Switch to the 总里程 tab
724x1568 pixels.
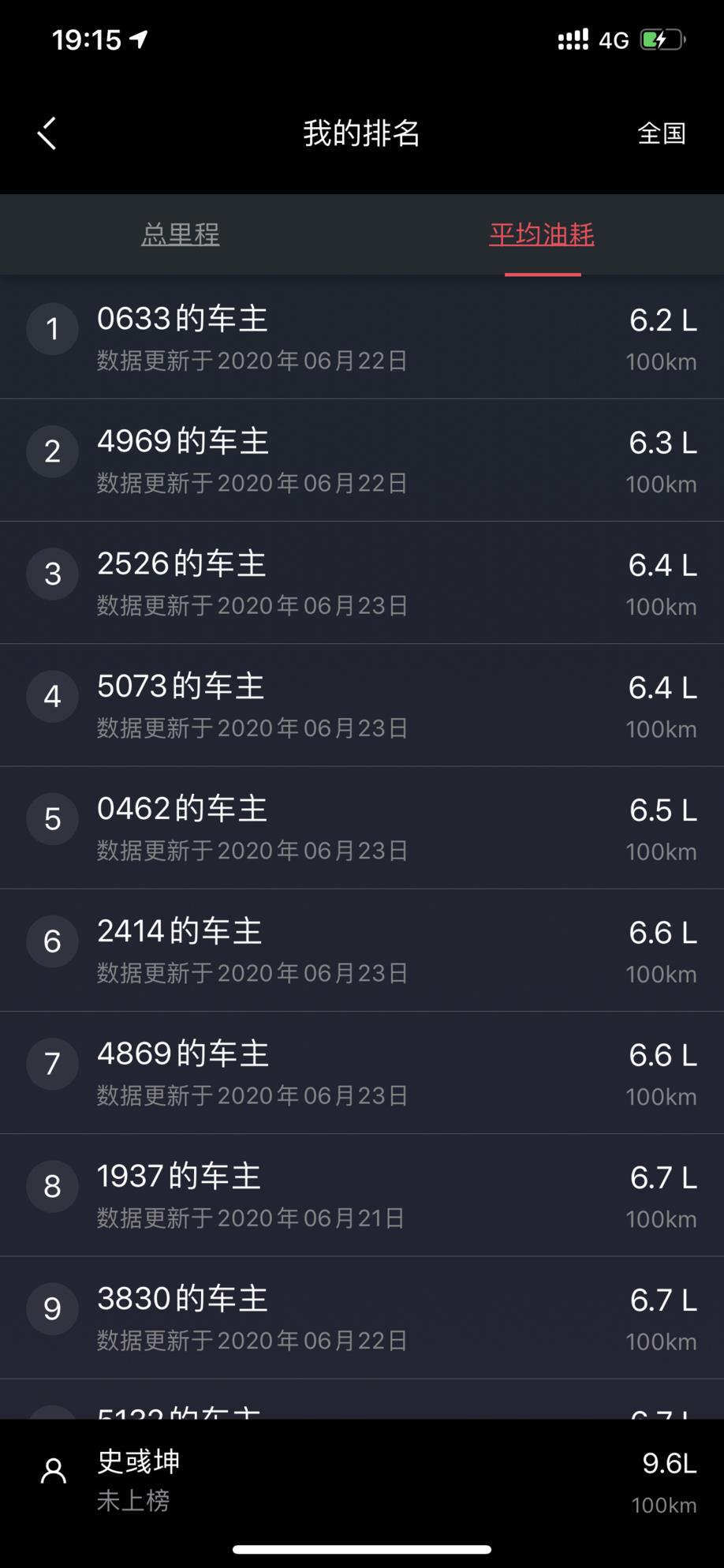pyautogui.click(x=181, y=234)
